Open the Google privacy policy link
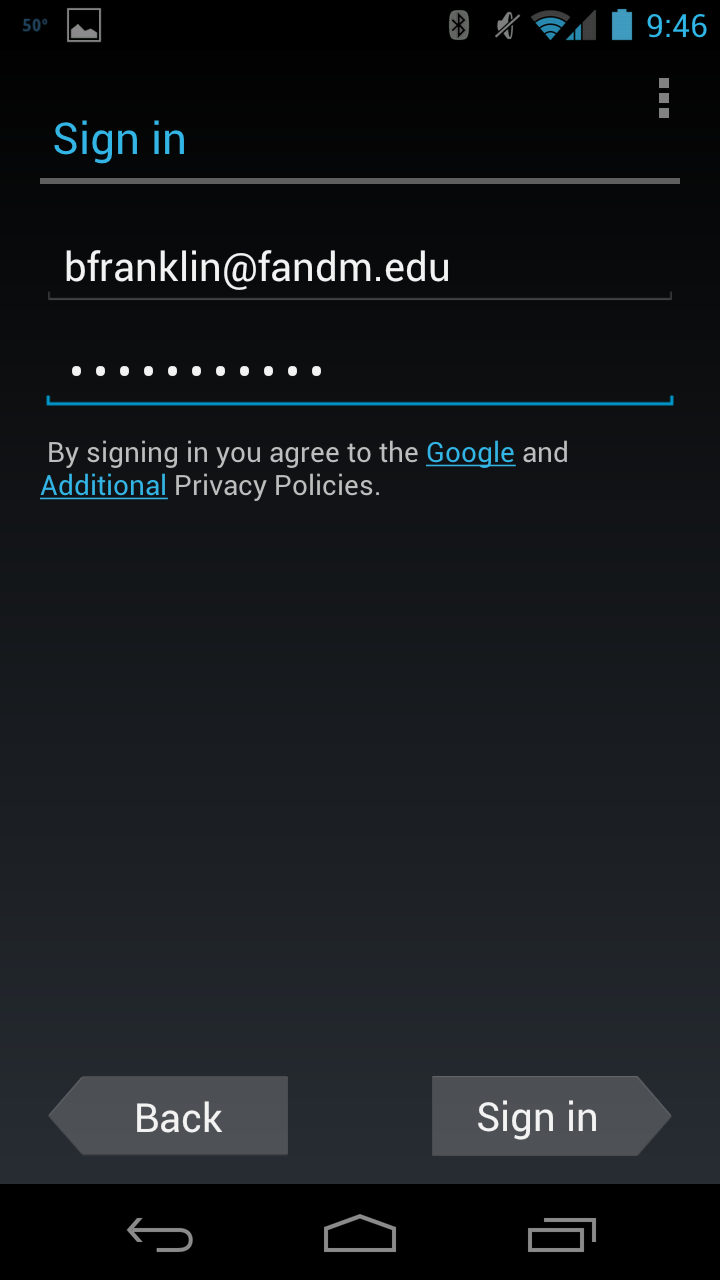Image resolution: width=720 pixels, height=1280 pixels. click(470, 453)
